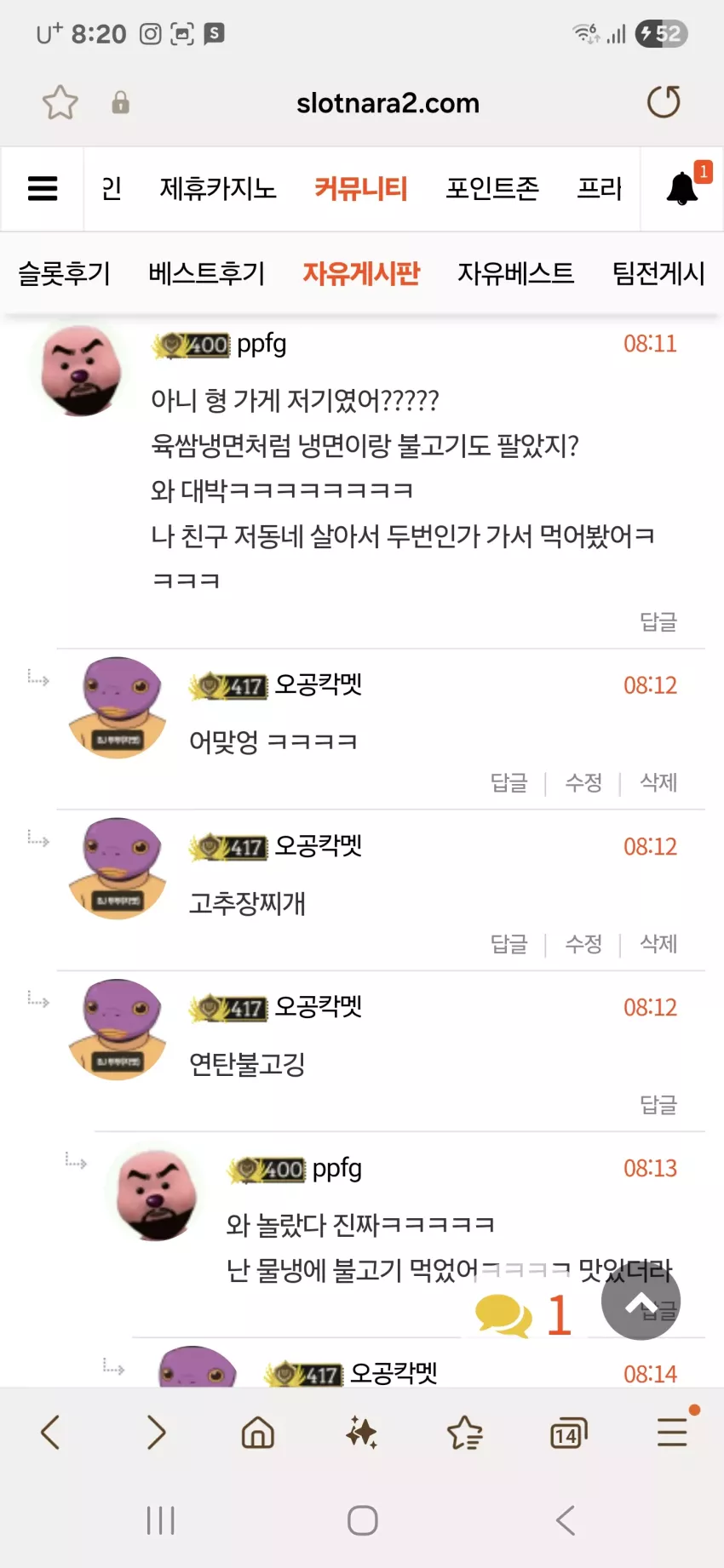Image resolution: width=724 pixels, height=1568 pixels.
Task: Reply to the 연탄불고깅 comment
Action: pyautogui.click(x=658, y=1105)
